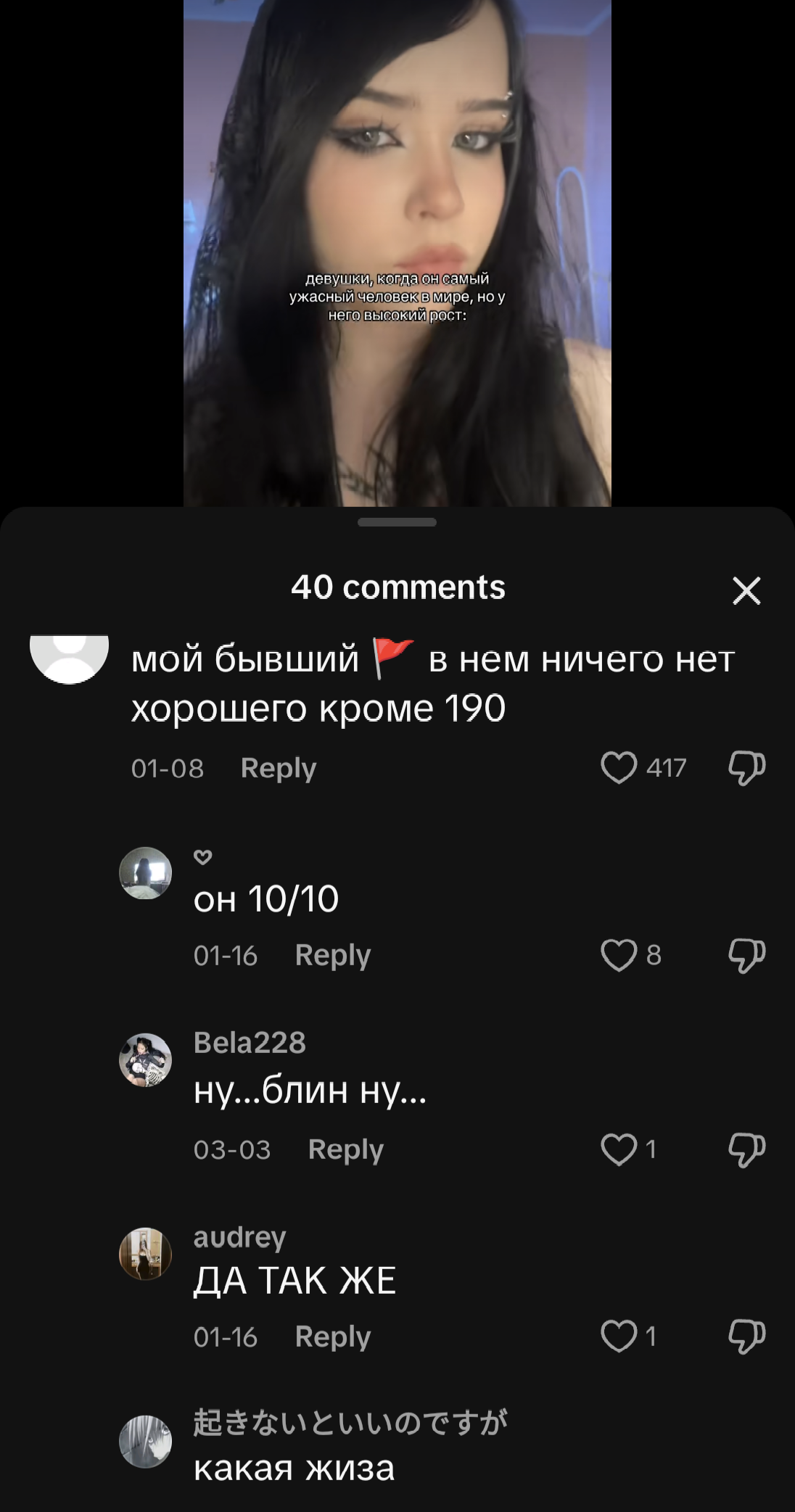This screenshot has width=795, height=1512.
Task: Like the comment with 417 likes
Action: click(x=619, y=767)
